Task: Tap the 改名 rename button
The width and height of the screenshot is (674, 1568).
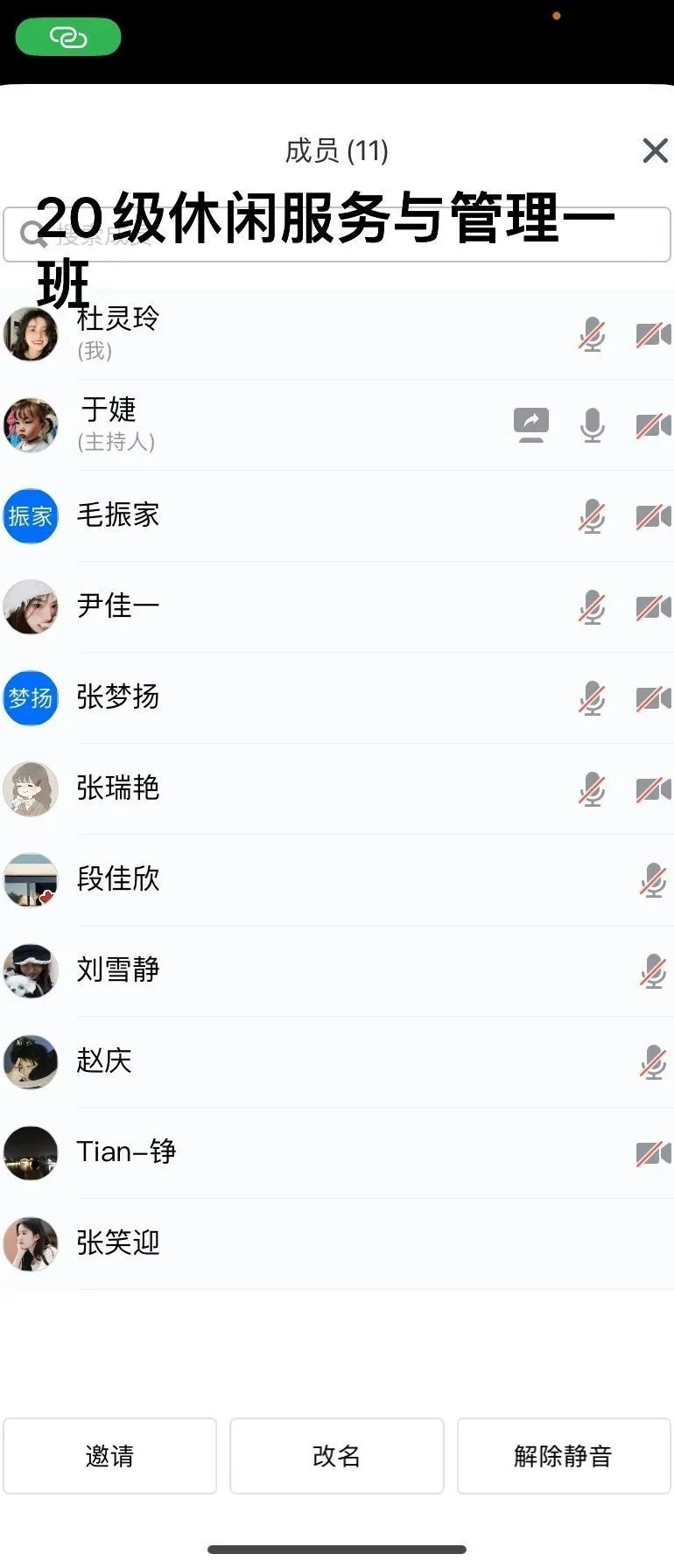Action: click(x=336, y=1456)
